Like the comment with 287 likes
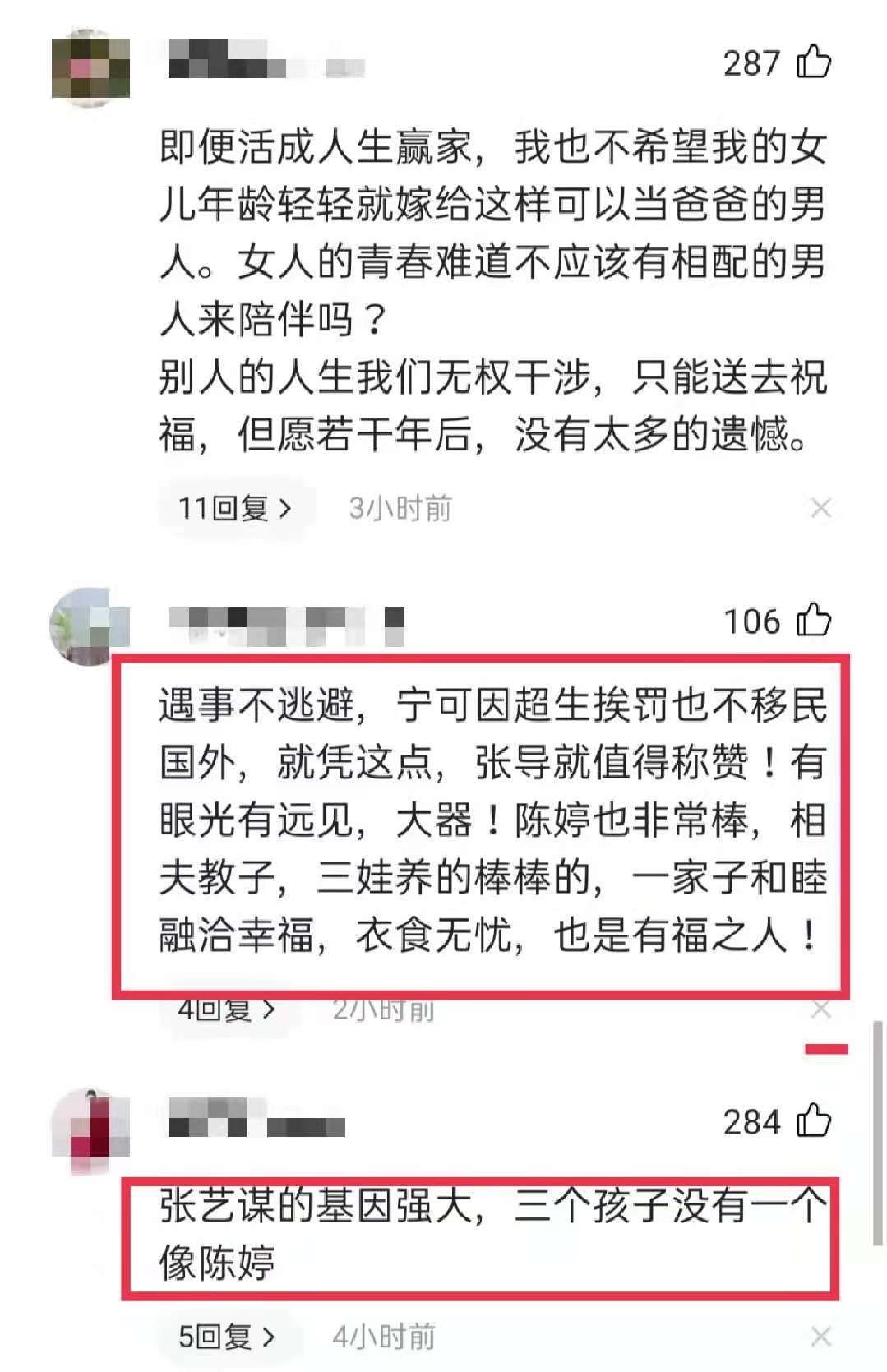Screen dimensions: 887x1372 pyautogui.click(x=813, y=62)
